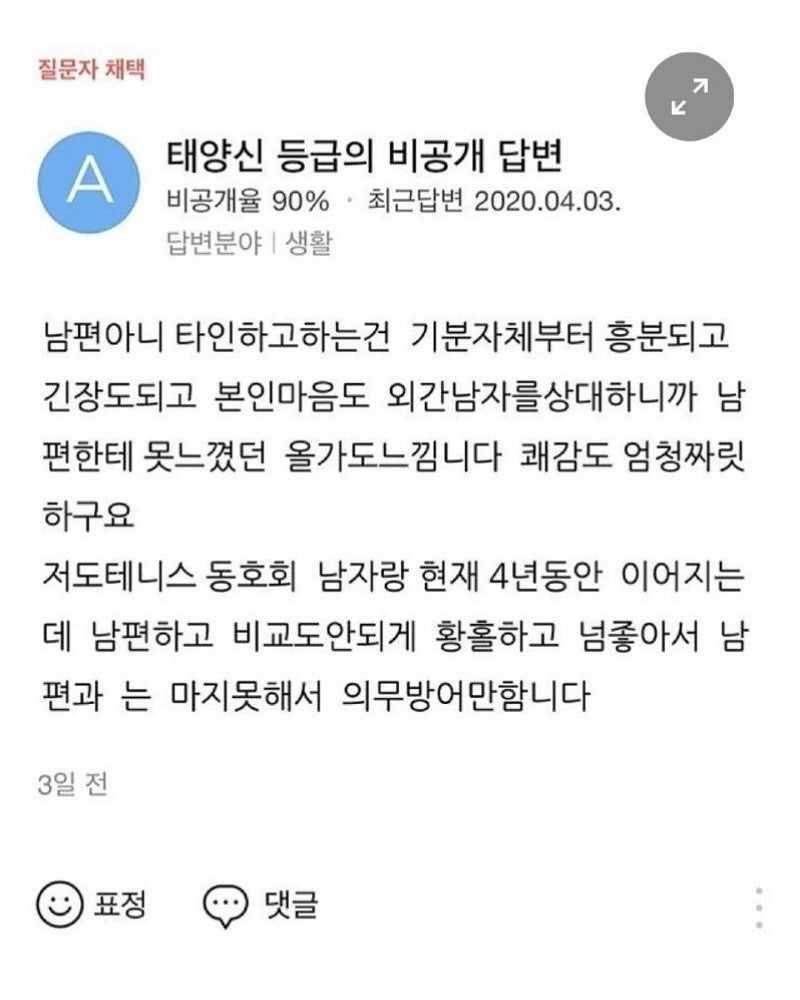Open the 댓글 comments

click(x=260, y=905)
